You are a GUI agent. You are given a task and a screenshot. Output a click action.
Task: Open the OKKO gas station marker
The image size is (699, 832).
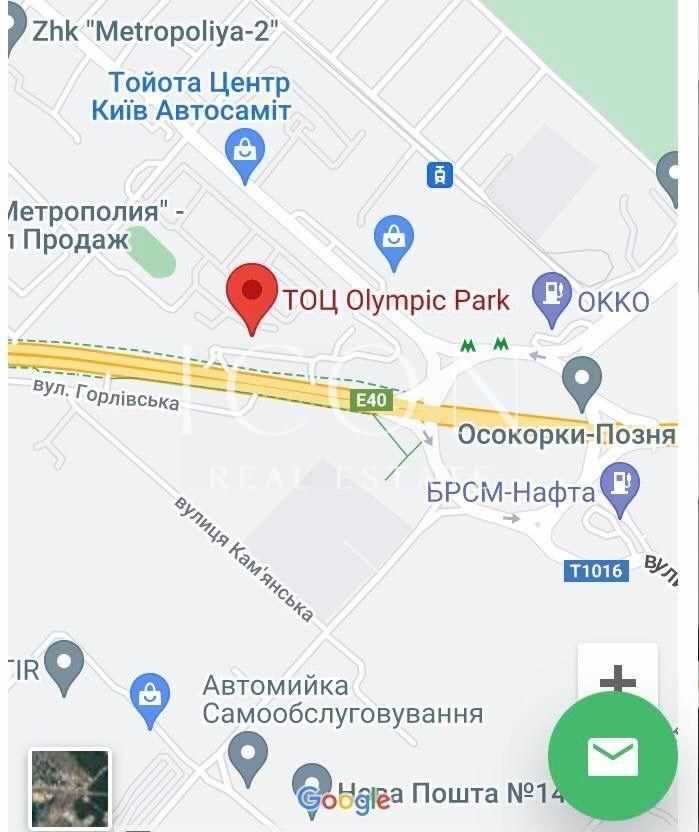coord(552,298)
